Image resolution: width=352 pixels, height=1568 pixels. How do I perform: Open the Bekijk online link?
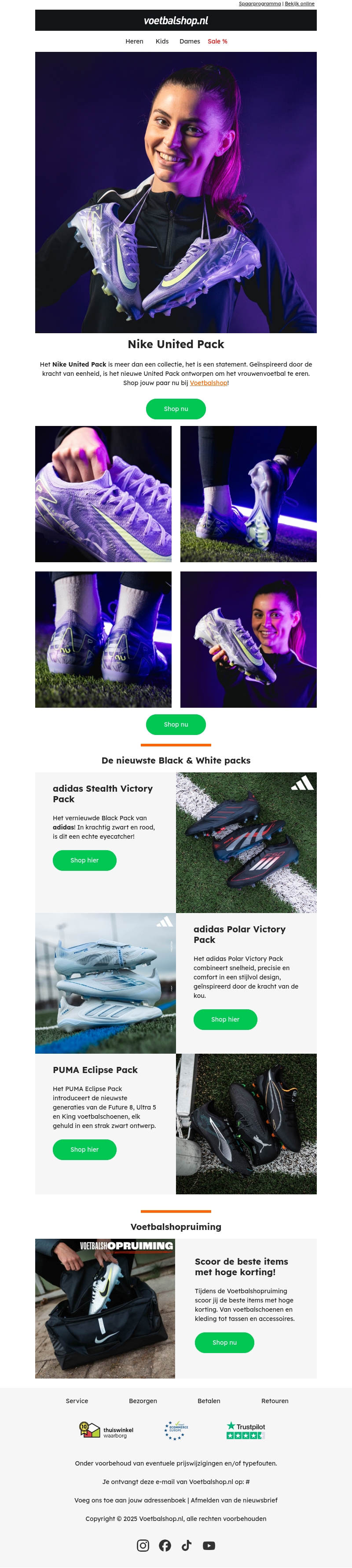point(300,4)
